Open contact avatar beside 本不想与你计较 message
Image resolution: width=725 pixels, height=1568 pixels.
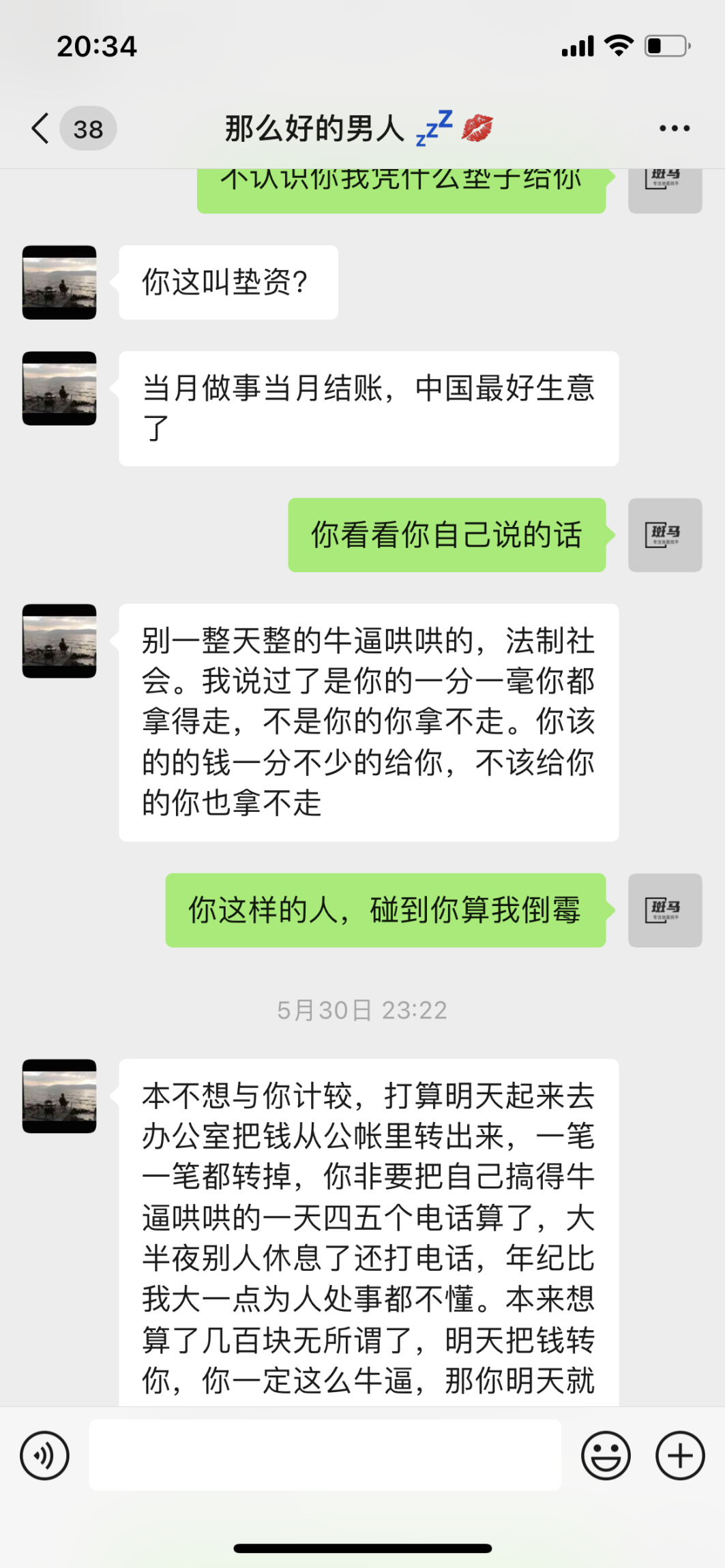[59, 1096]
